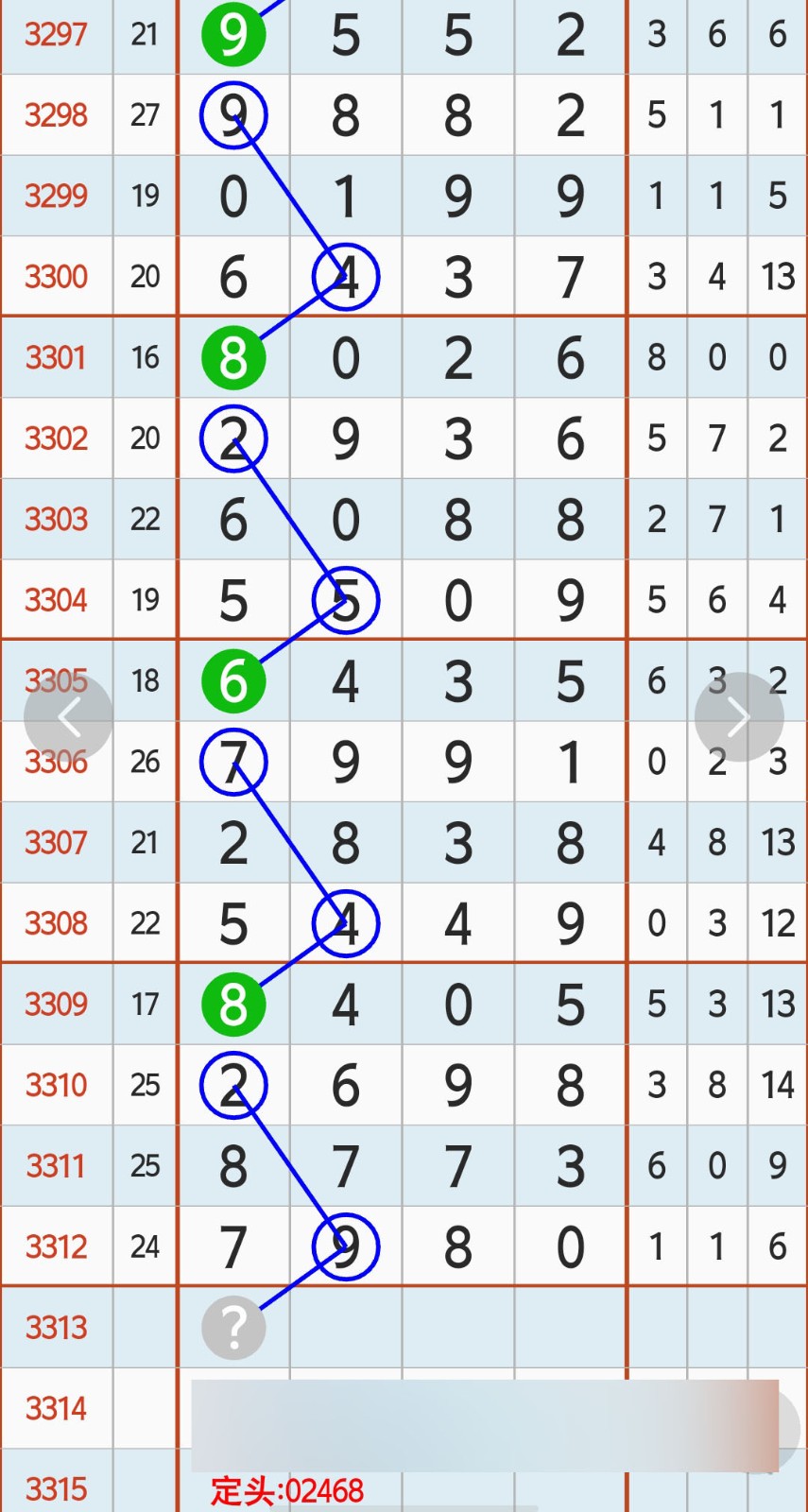Select the green circled 8 in row 3309
Image resolution: width=808 pixels, height=1512 pixels.
click(x=233, y=1005)
